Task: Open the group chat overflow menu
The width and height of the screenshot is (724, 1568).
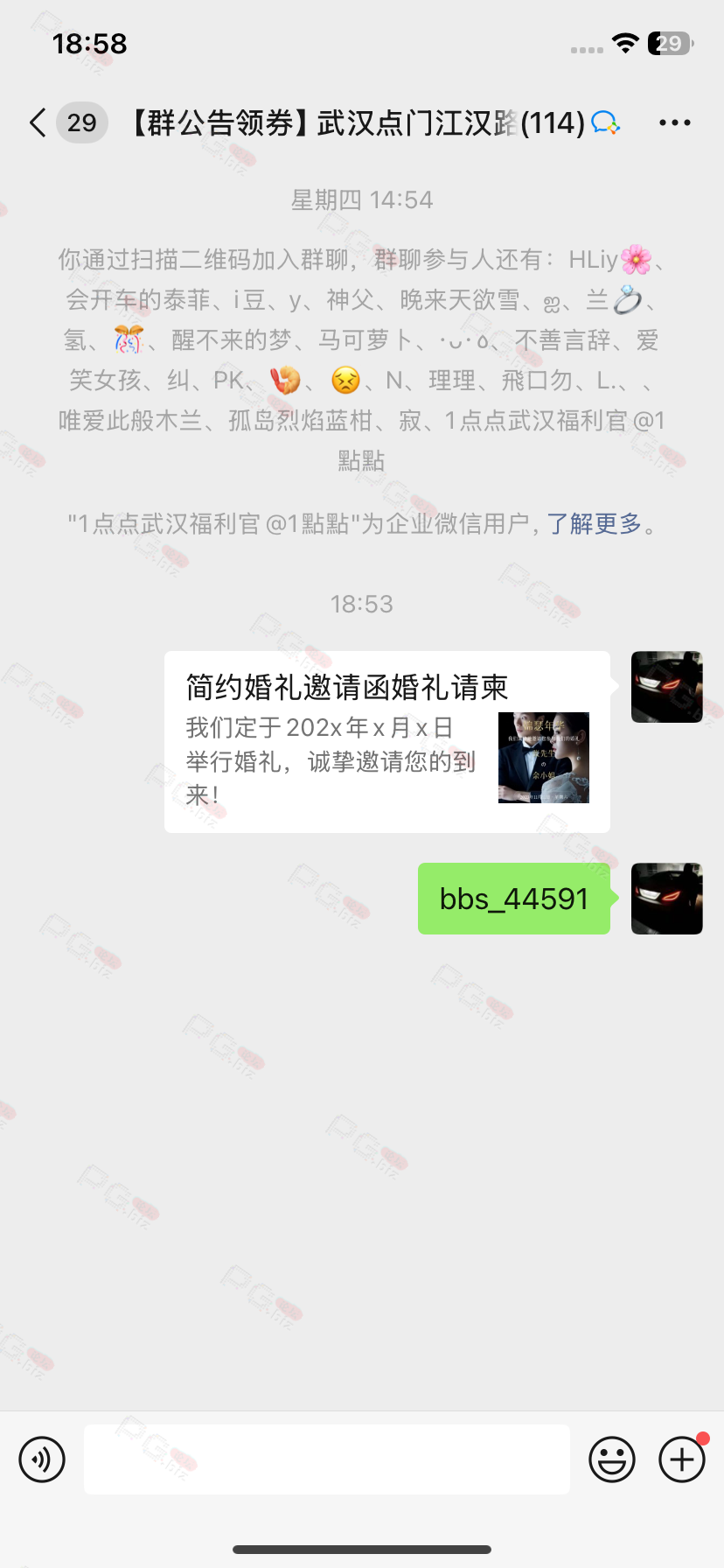Action: pos(674,123)
